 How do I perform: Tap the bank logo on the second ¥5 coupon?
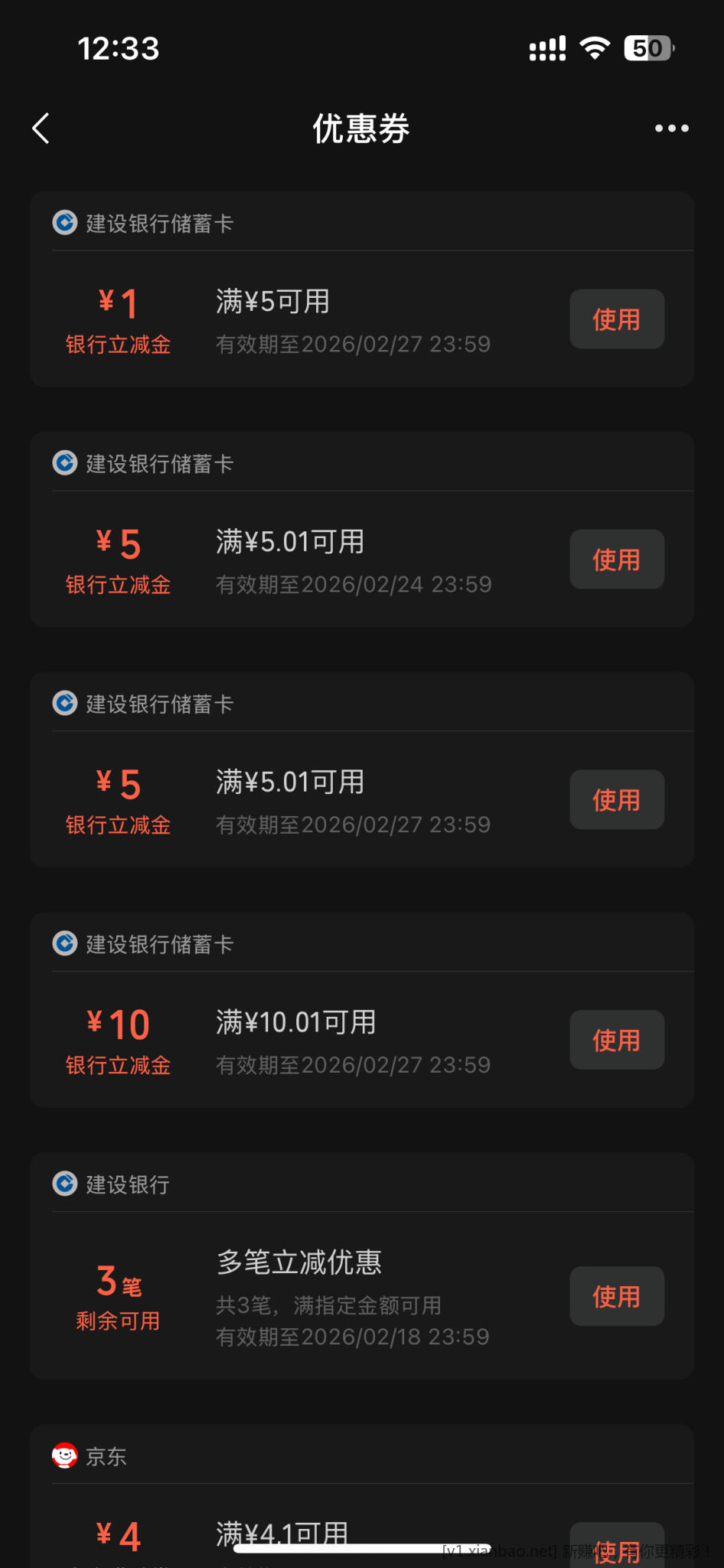tap(65, 704)
